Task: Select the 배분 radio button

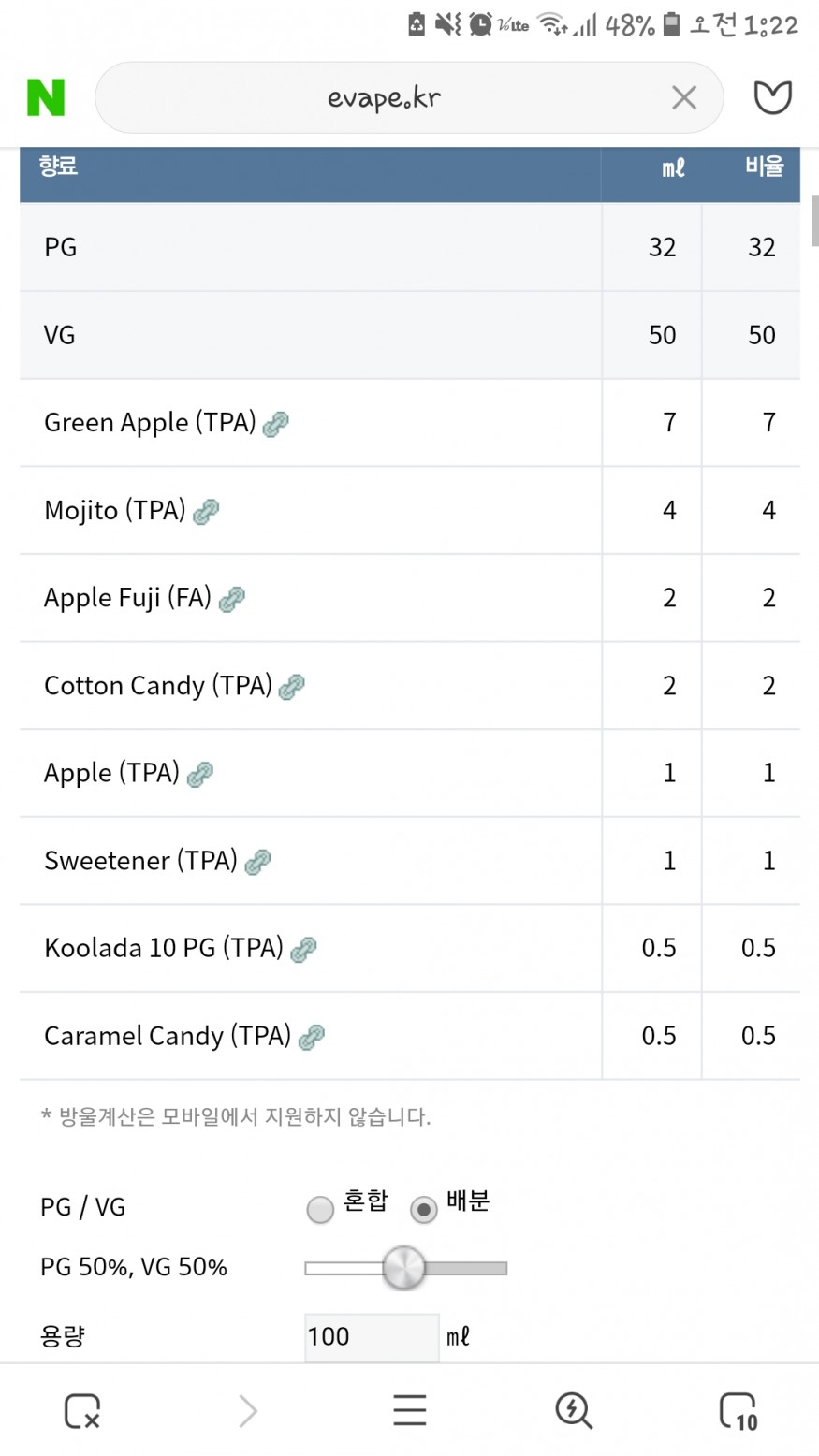Action: point(424,1210)
